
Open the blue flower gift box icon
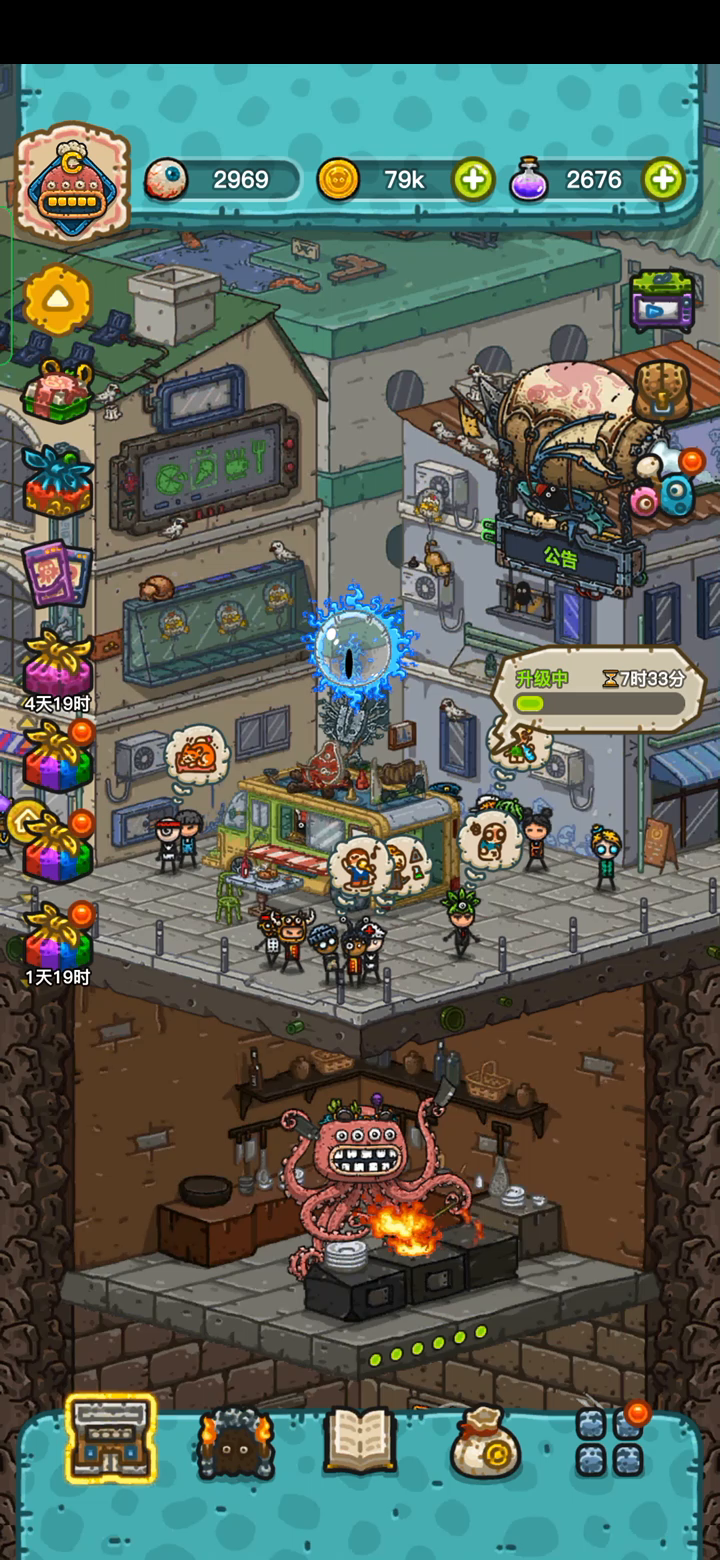(58, 482)
